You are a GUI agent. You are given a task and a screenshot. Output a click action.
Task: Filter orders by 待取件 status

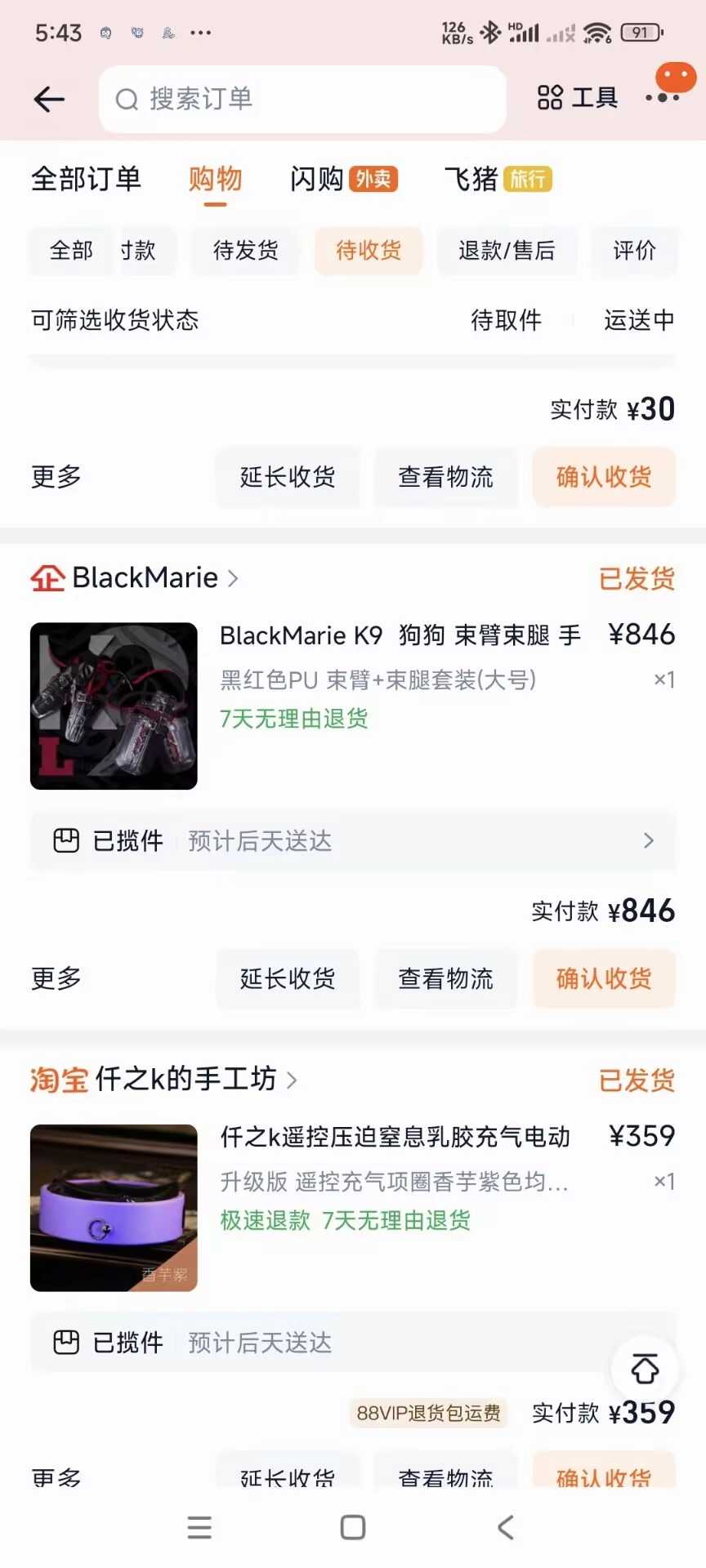pos(506,320)
